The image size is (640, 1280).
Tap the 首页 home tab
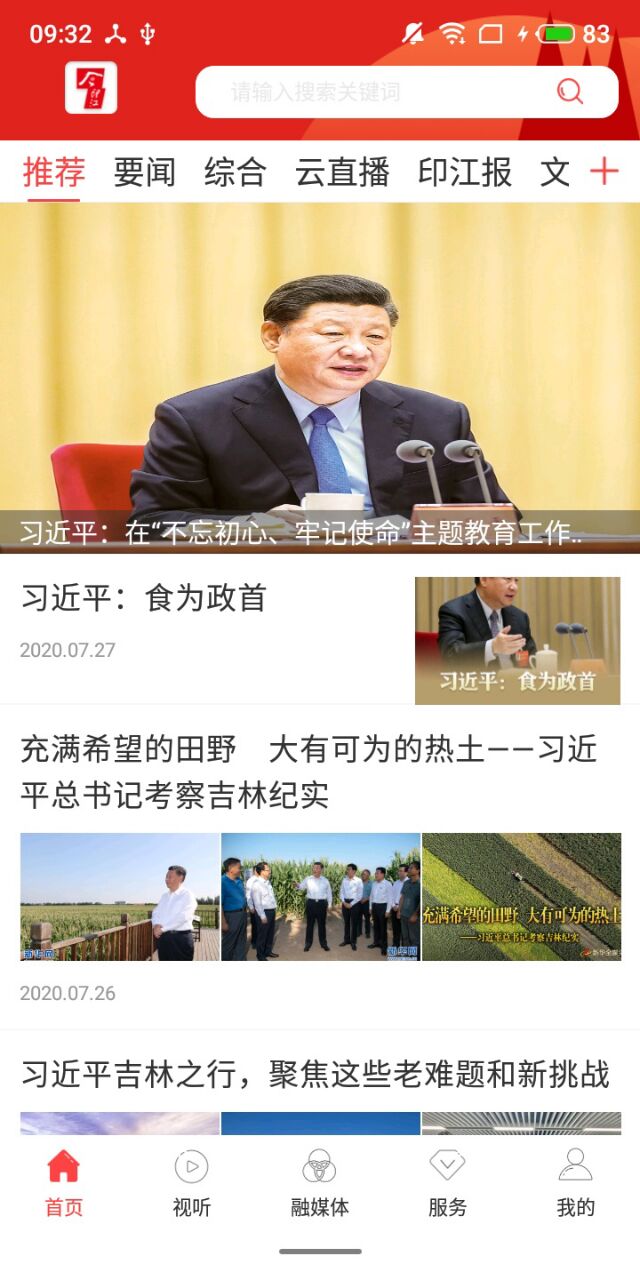coord(64,1183)
